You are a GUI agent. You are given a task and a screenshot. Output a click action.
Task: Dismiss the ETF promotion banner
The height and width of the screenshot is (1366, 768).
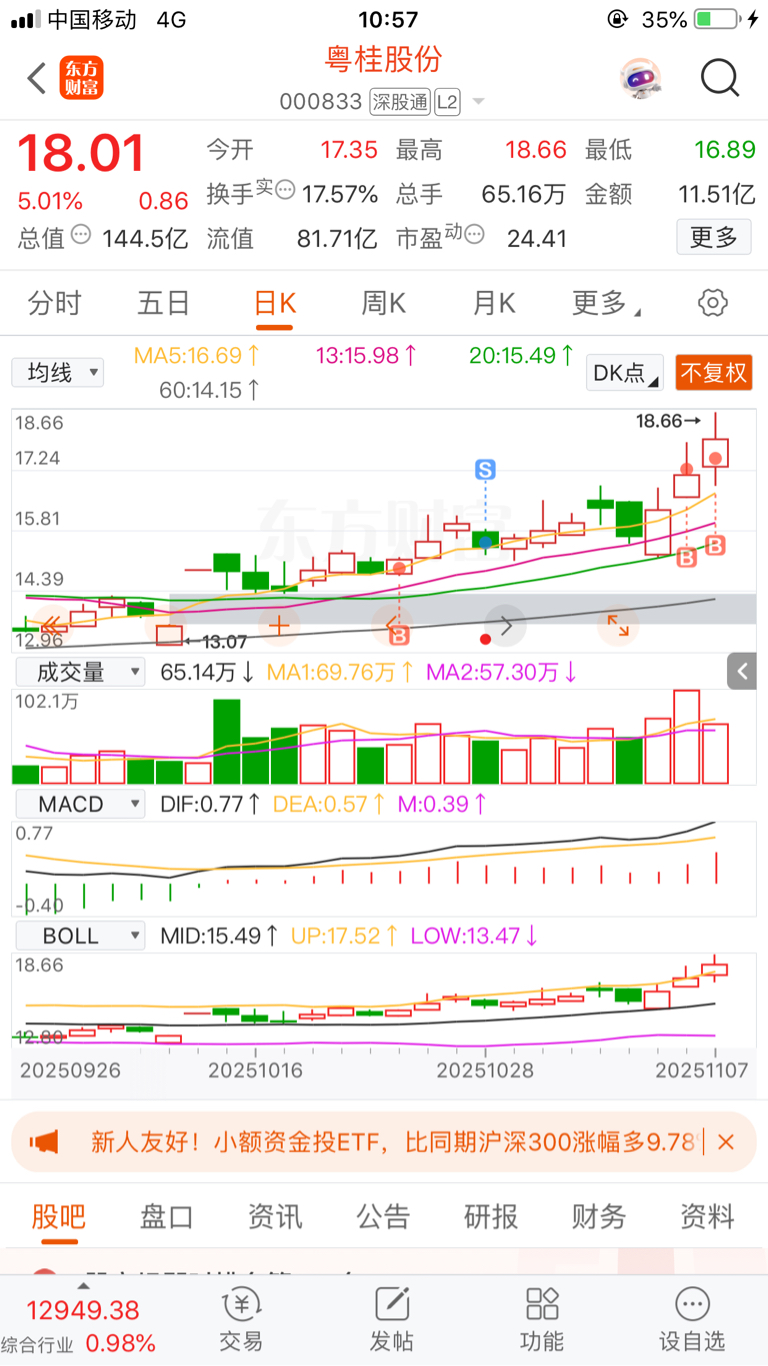(726, 1141)
